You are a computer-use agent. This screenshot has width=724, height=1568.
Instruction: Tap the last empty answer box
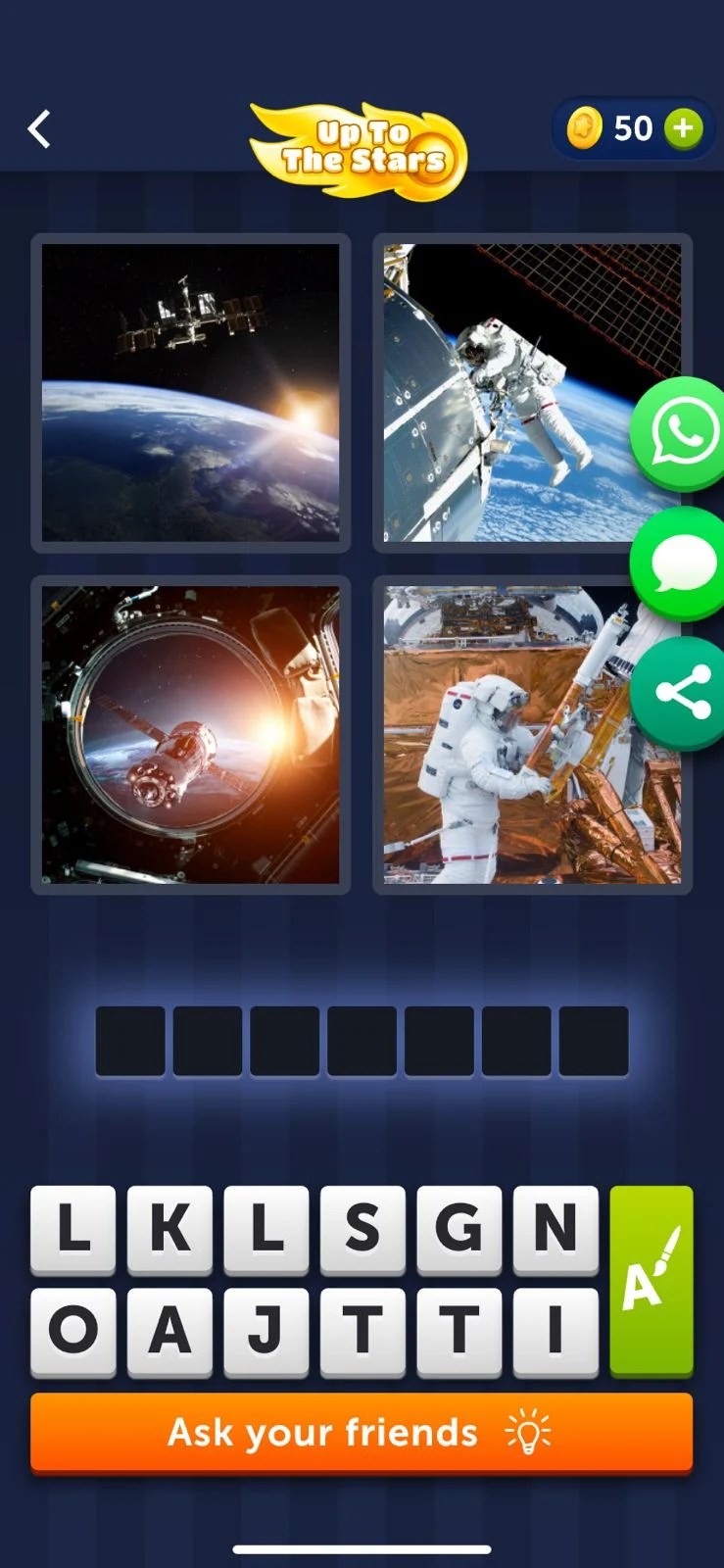(593, 1039)
